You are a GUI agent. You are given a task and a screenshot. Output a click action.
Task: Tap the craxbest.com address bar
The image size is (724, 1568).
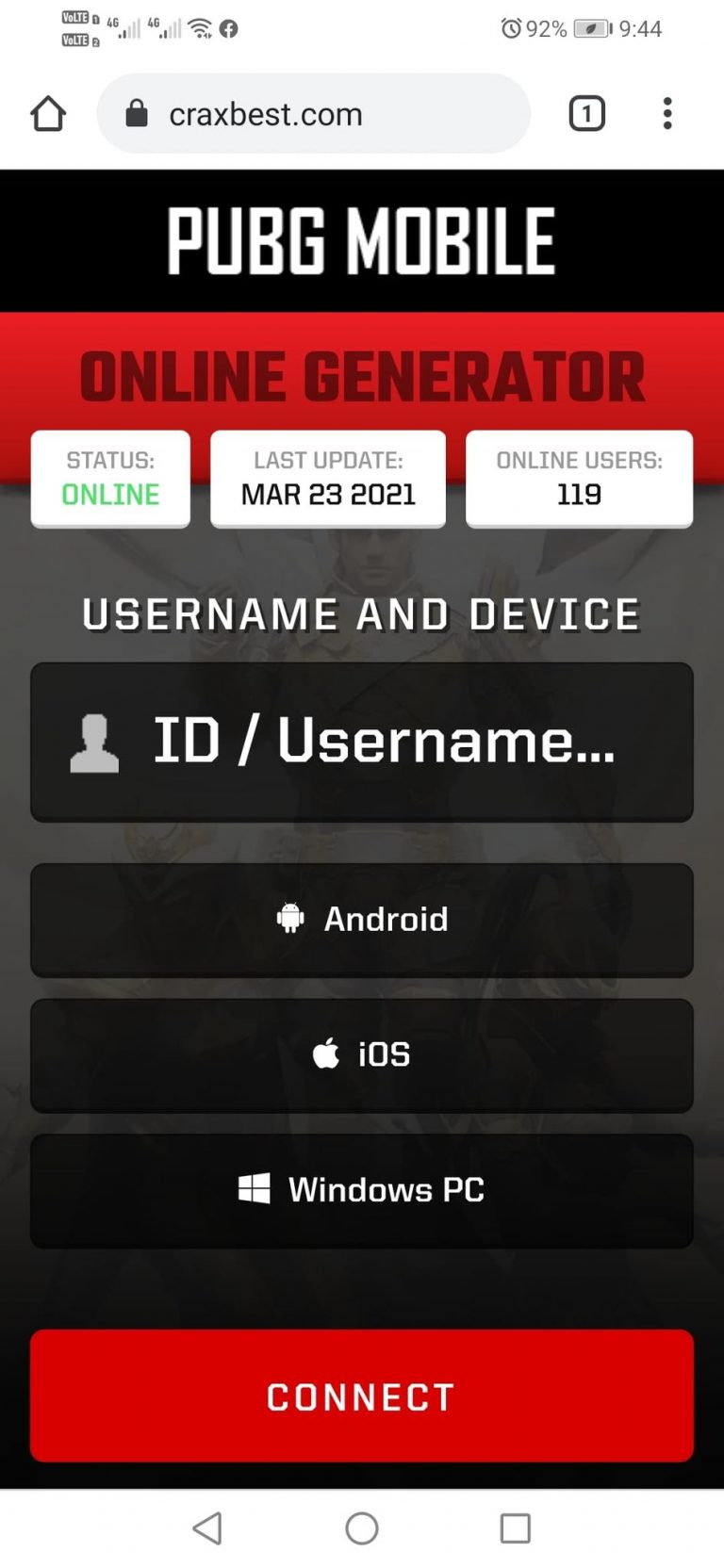tap(313, 114)
